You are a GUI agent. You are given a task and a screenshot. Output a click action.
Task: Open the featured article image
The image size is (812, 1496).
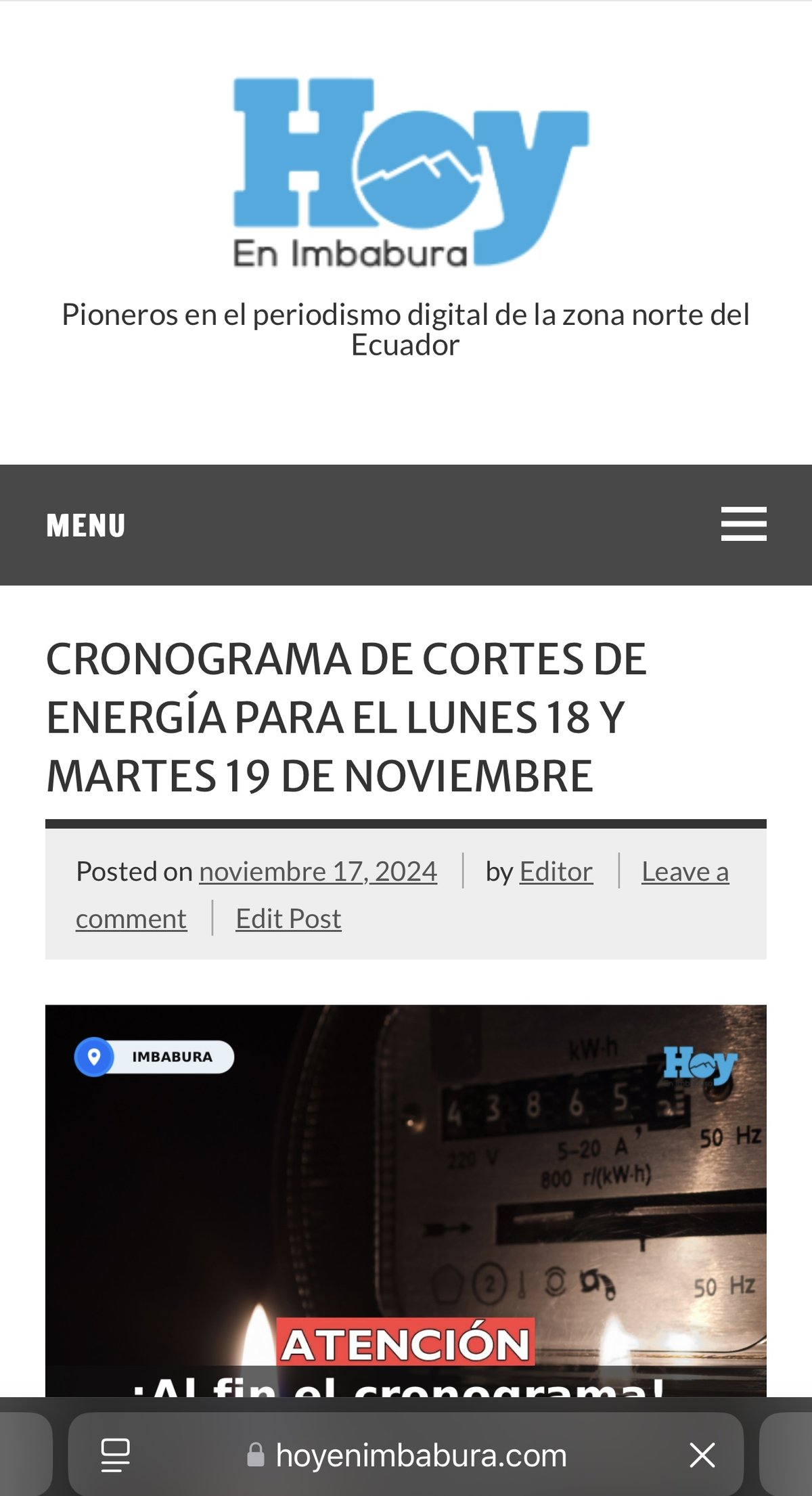point(406,1198)
